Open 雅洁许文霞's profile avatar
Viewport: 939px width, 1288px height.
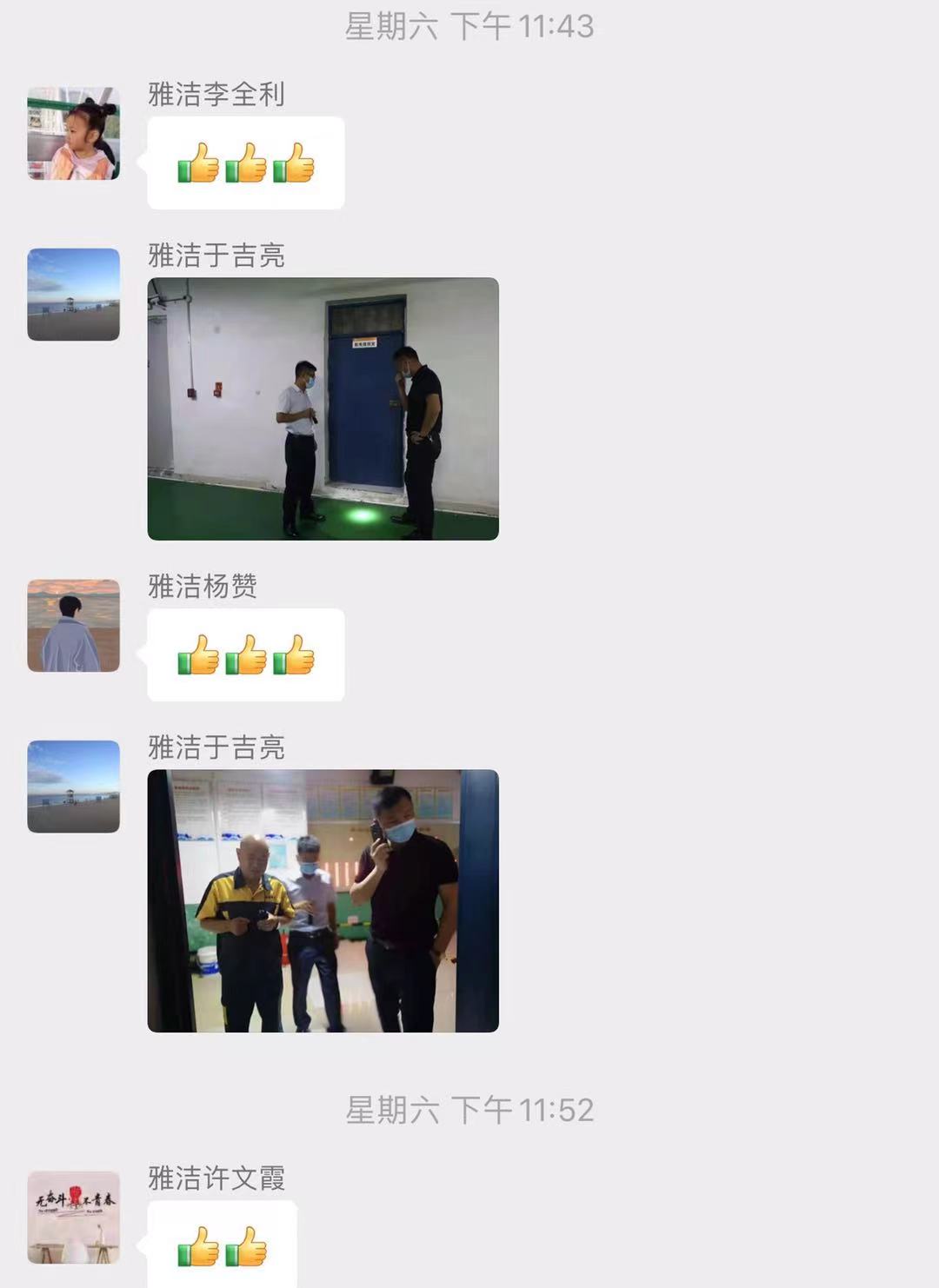74,1217
